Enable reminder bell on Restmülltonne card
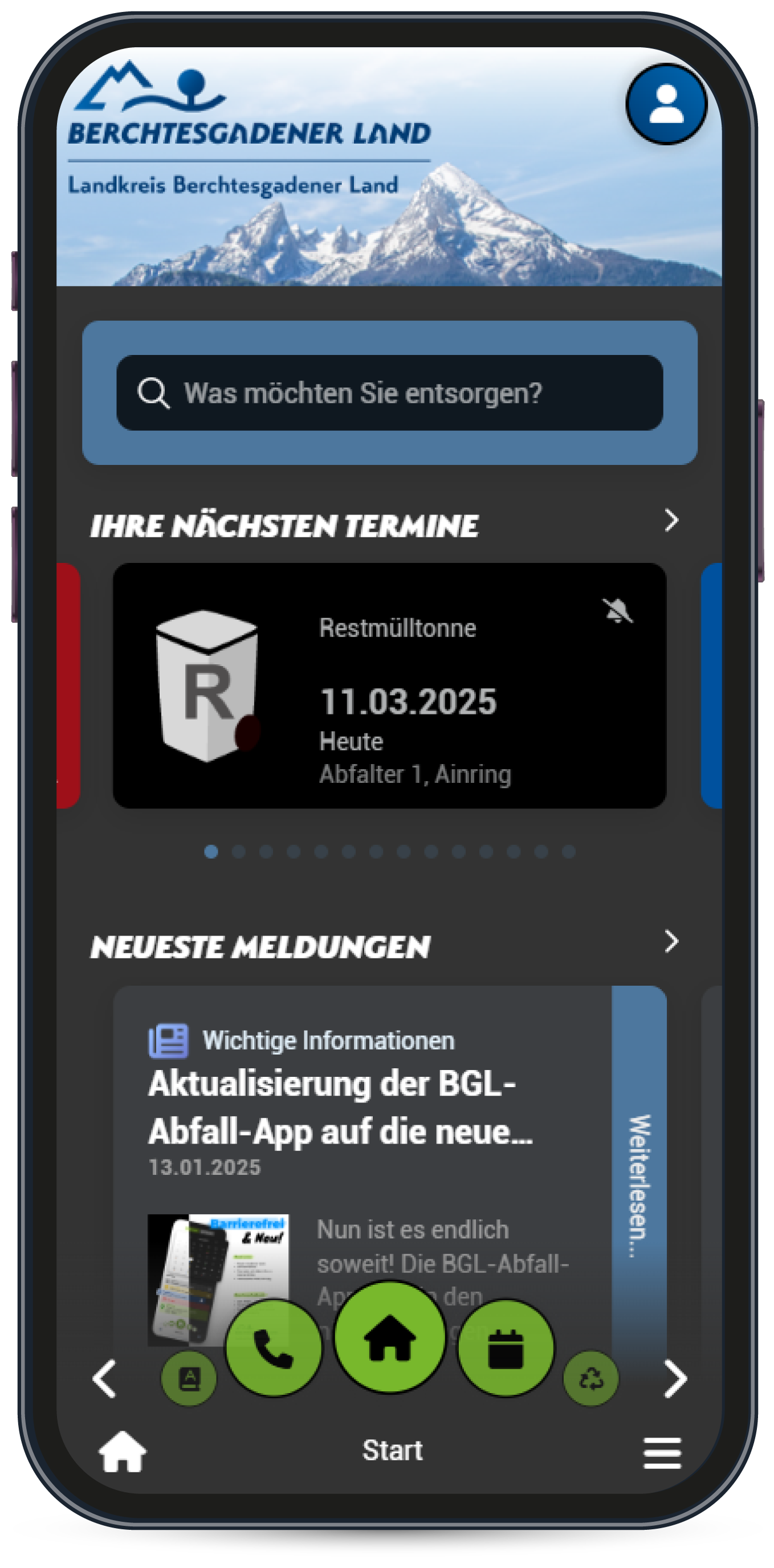 [x=619, y=611]
